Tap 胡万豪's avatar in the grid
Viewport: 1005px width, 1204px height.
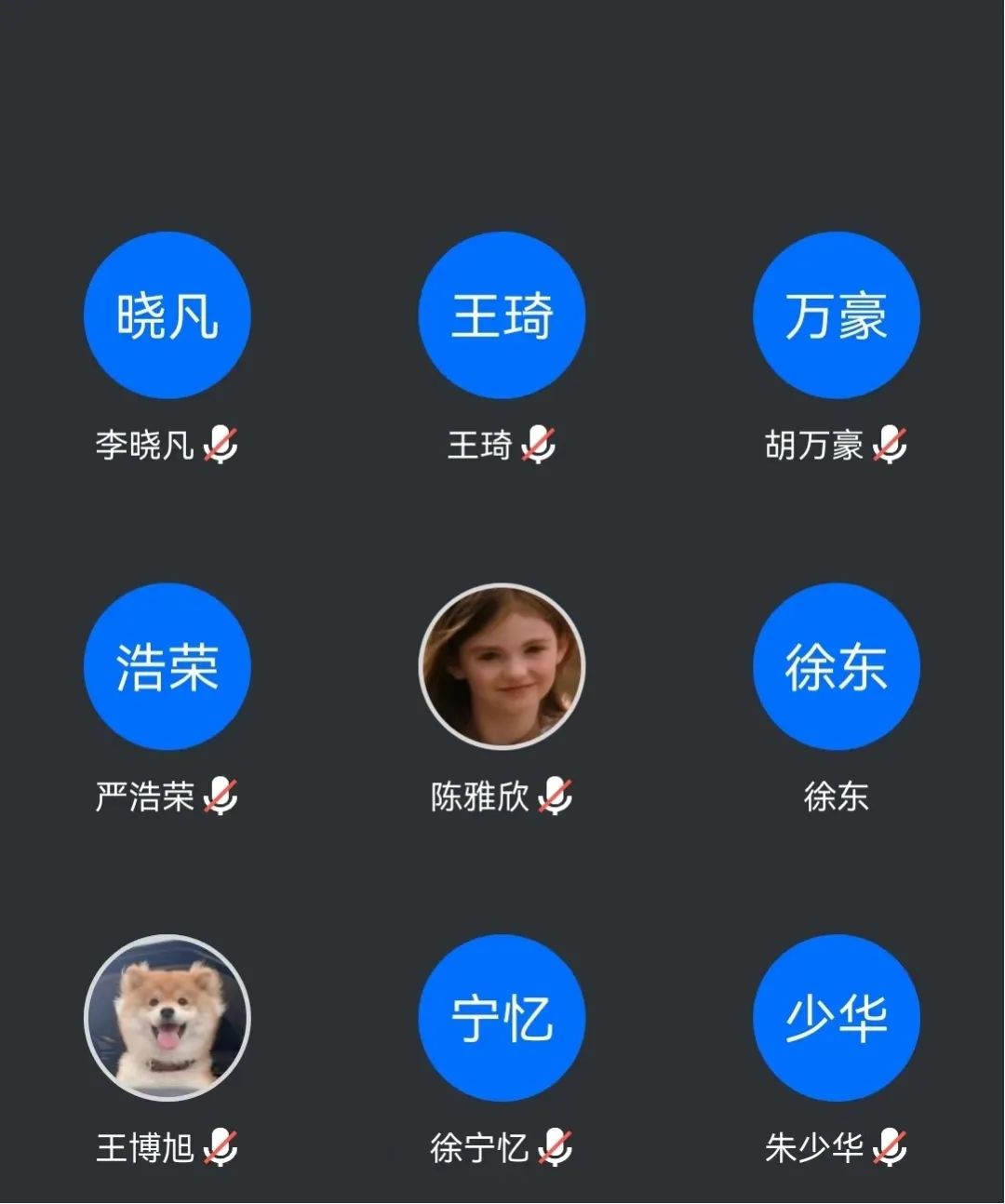836,315
